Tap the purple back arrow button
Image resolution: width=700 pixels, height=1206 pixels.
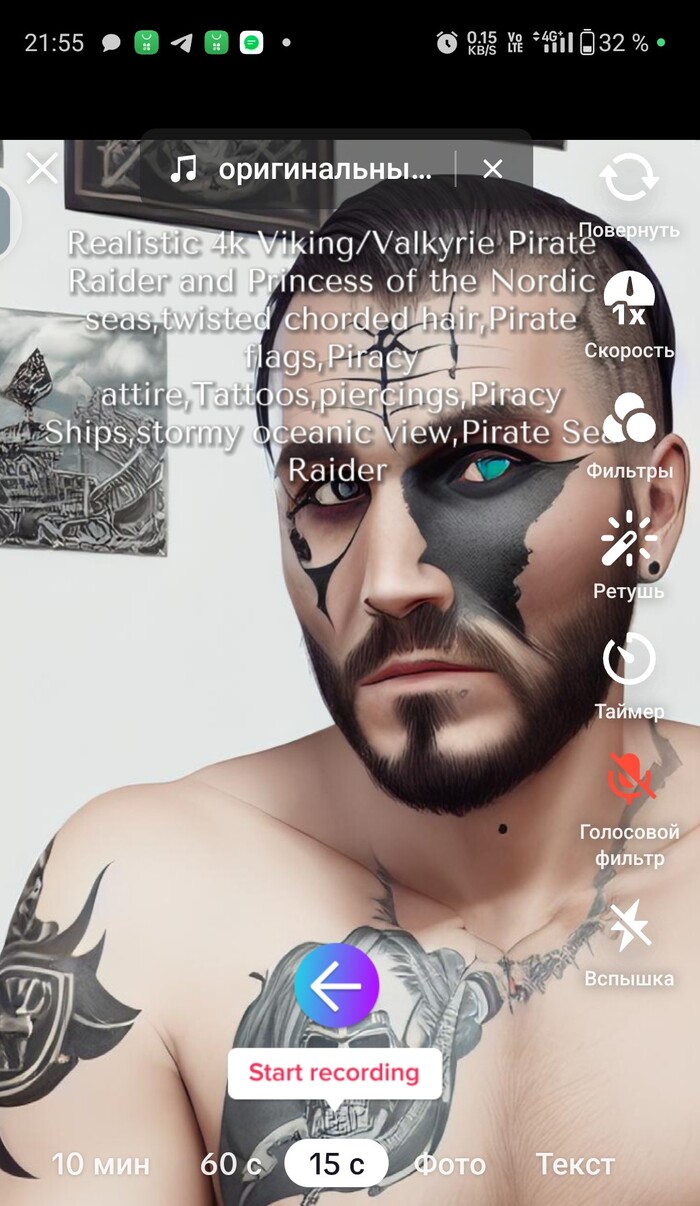point(336,986)
